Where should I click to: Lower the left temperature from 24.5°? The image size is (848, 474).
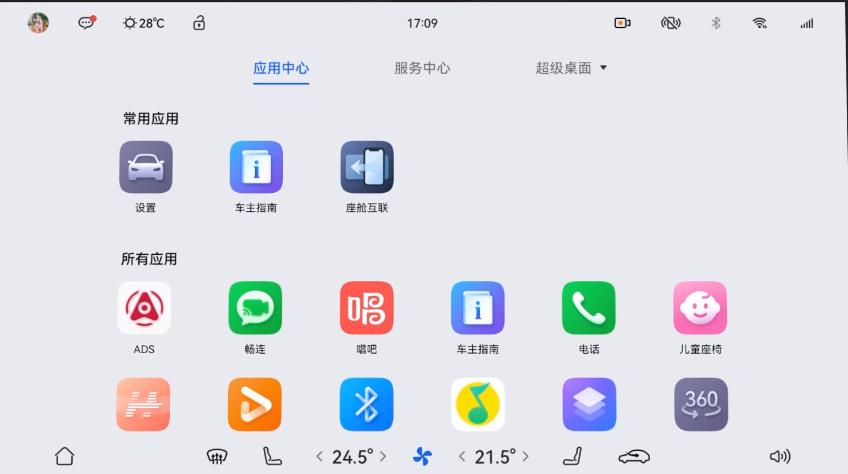[320, 456]
